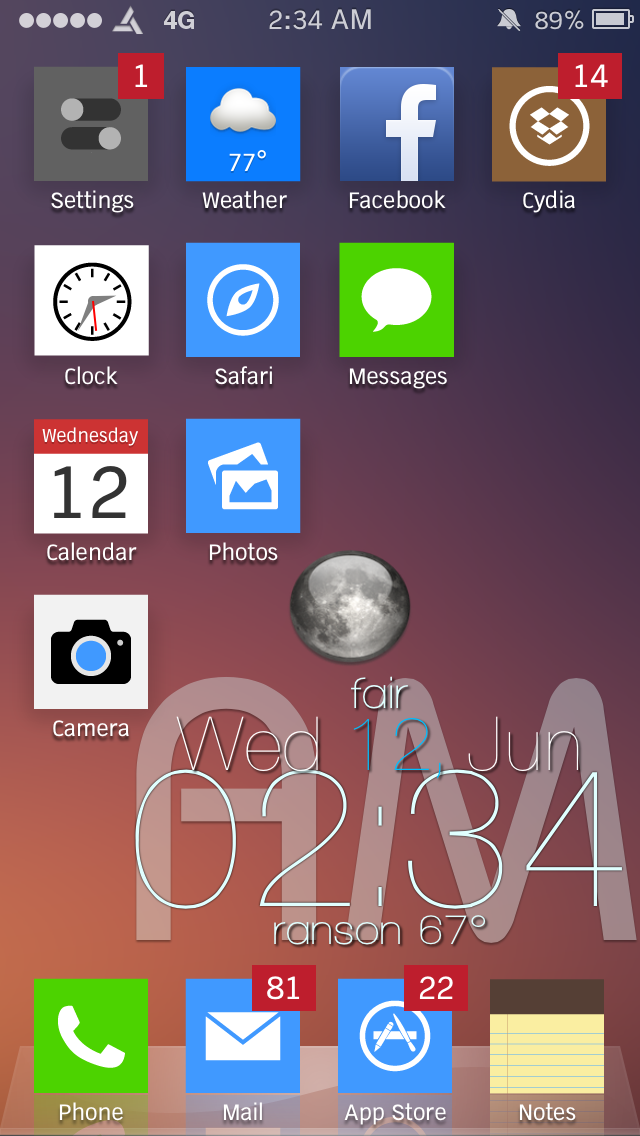Open Cydia with 14 updates
This screenshot has width=640, height=1136.
(549, 124)
